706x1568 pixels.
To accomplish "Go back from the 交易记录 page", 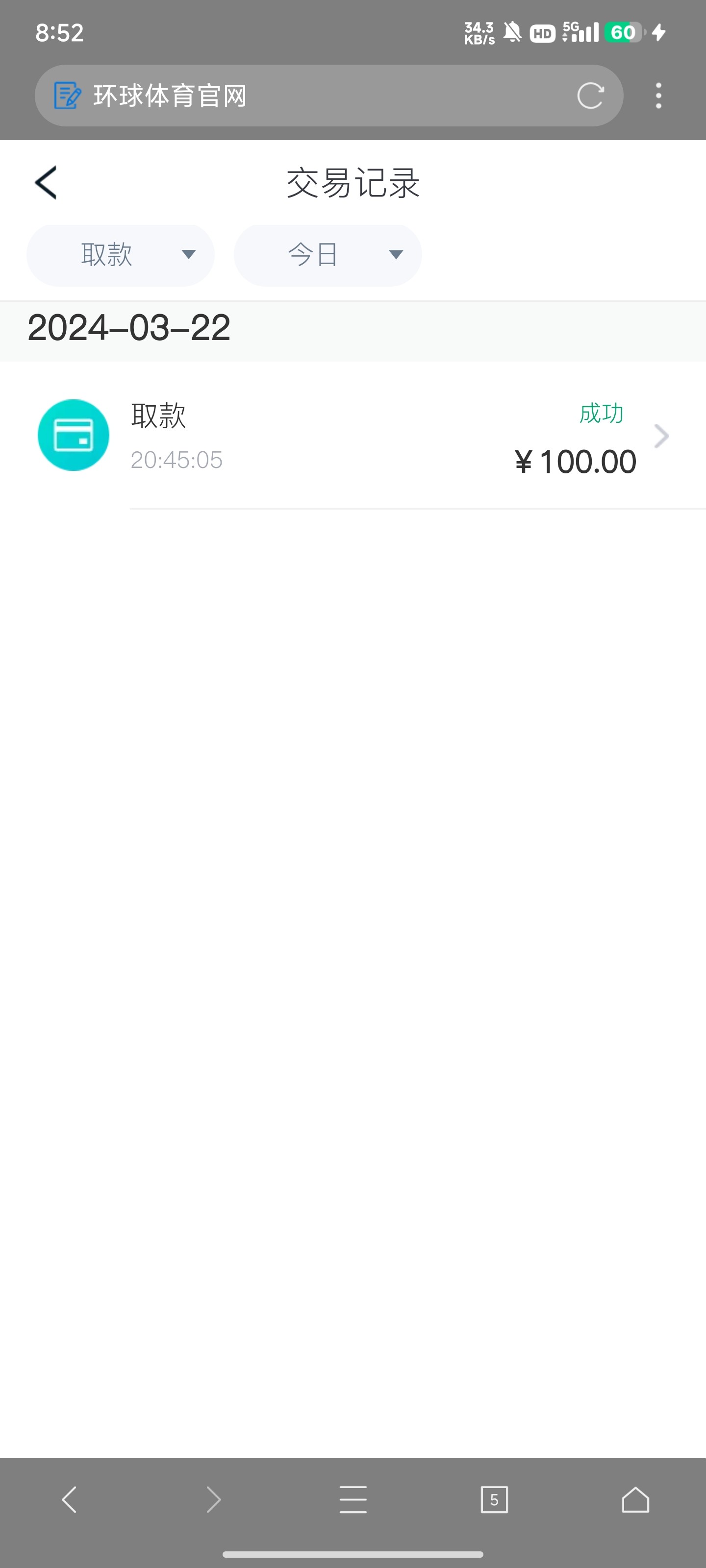I will pyautogui.click(x=46, y=183).
